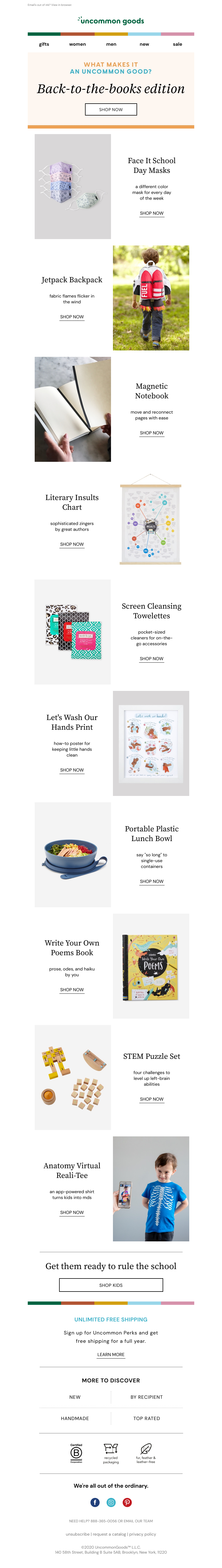Open the women category

[x=77, y=44]
